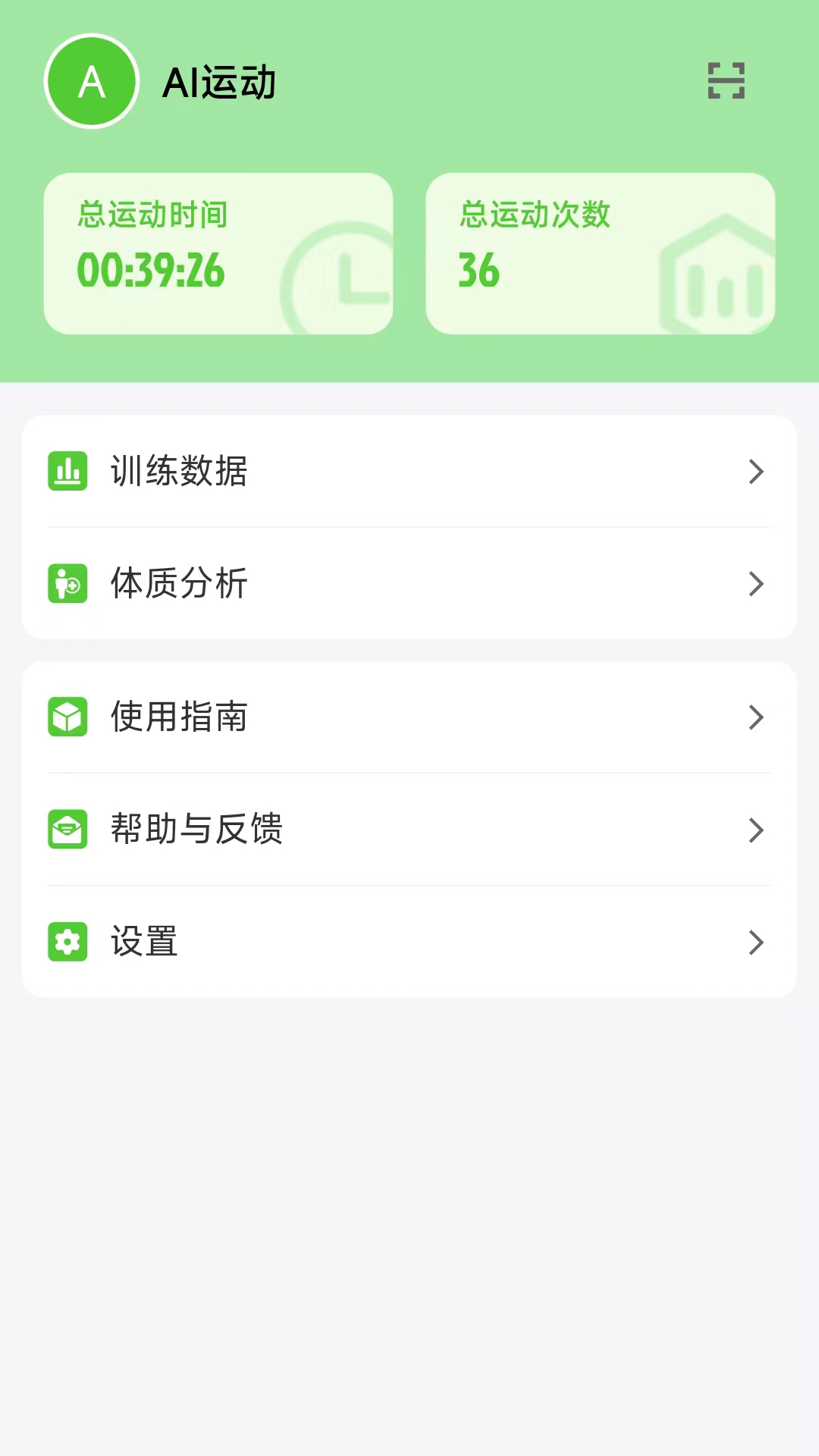This screenshot has width=819, height=1456.
Task: Open 体质分析 (physique analysis)
Action: (x=409, y=583)
